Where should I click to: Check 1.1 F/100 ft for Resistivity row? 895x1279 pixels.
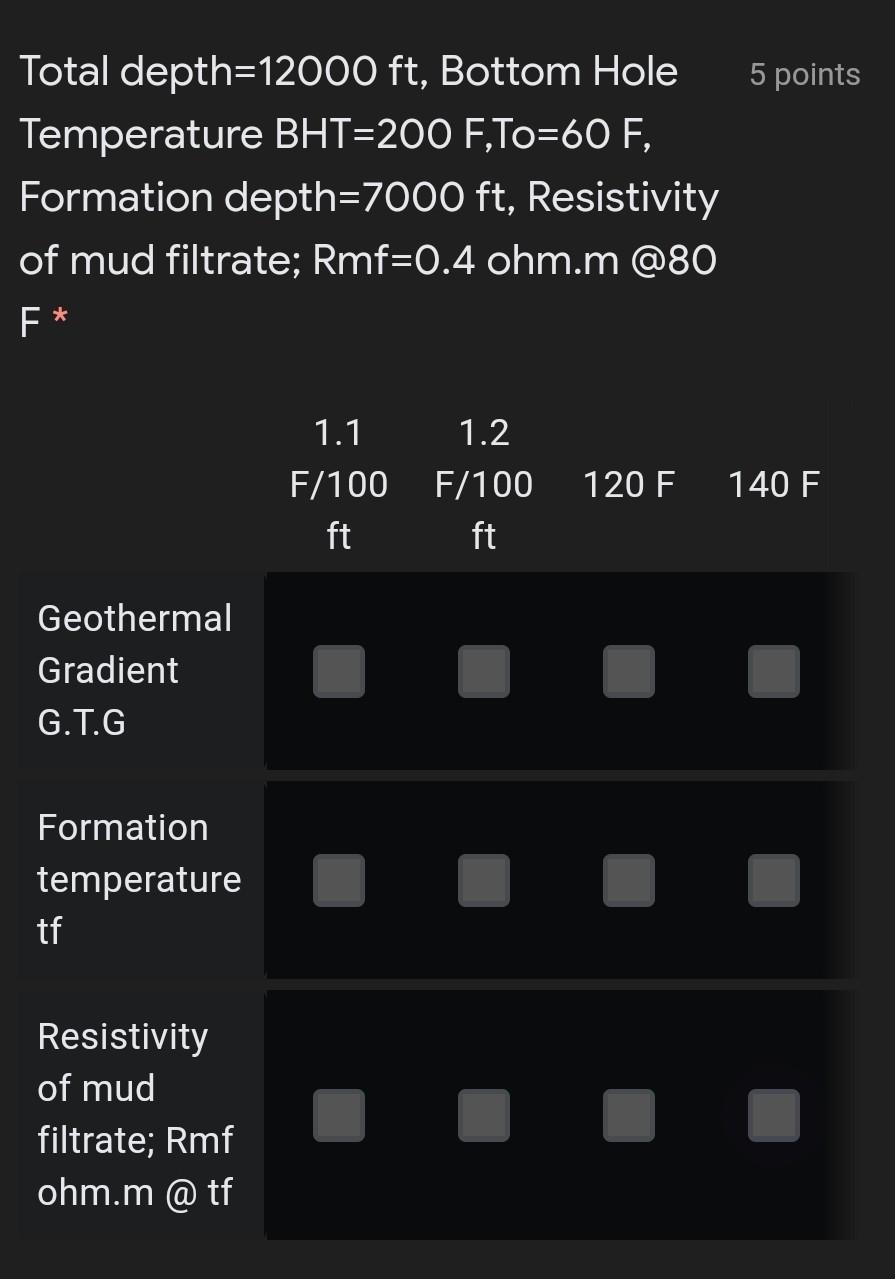pos(339,1115)
